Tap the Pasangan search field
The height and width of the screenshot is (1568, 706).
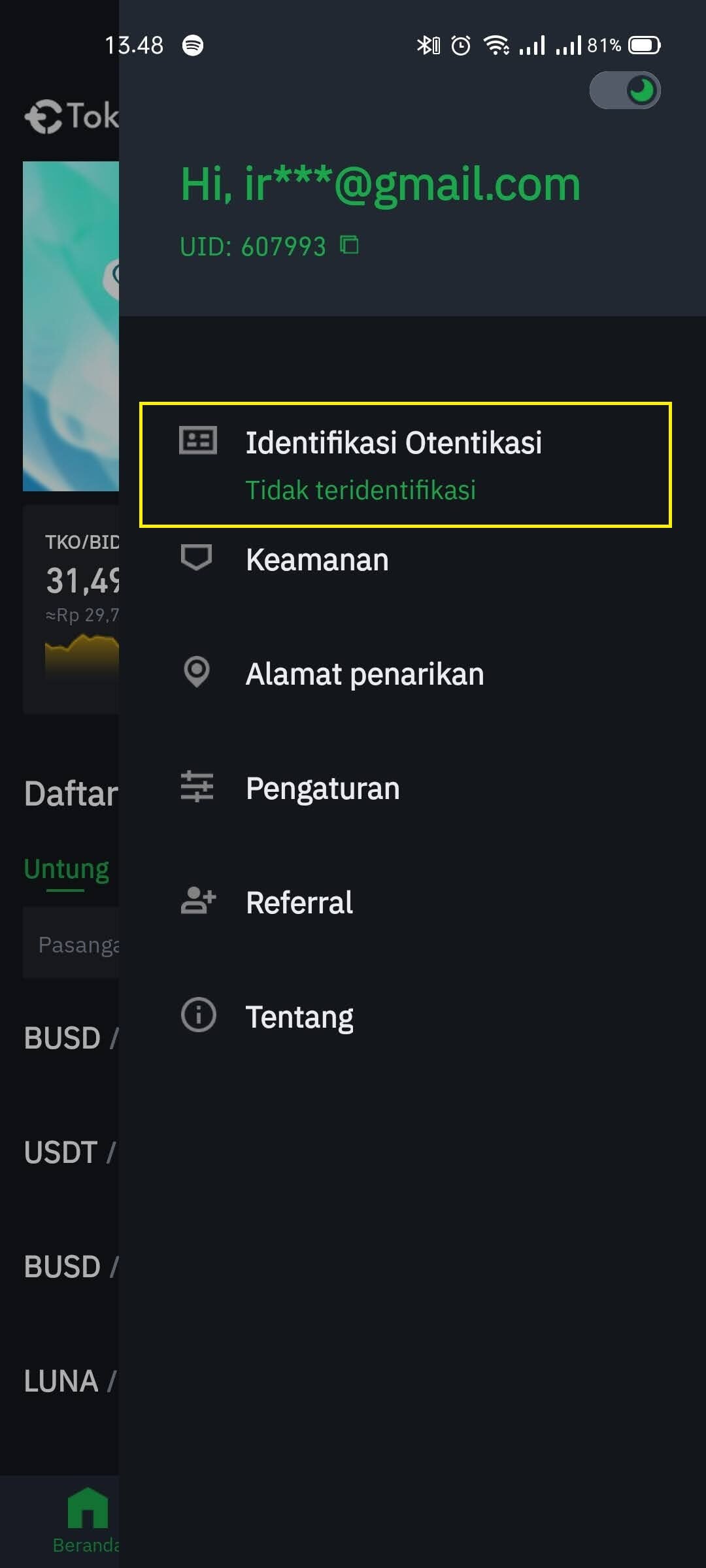point(78,944)
